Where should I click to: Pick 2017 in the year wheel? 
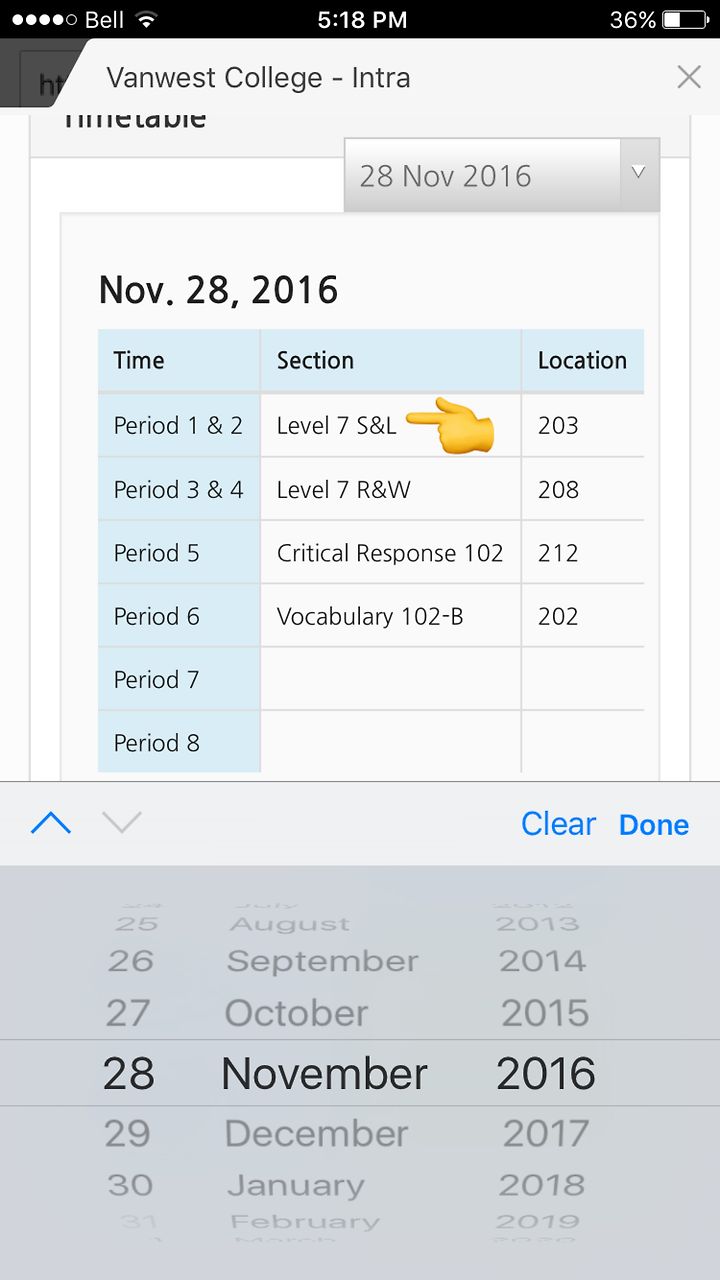[x=543, y=1133]
